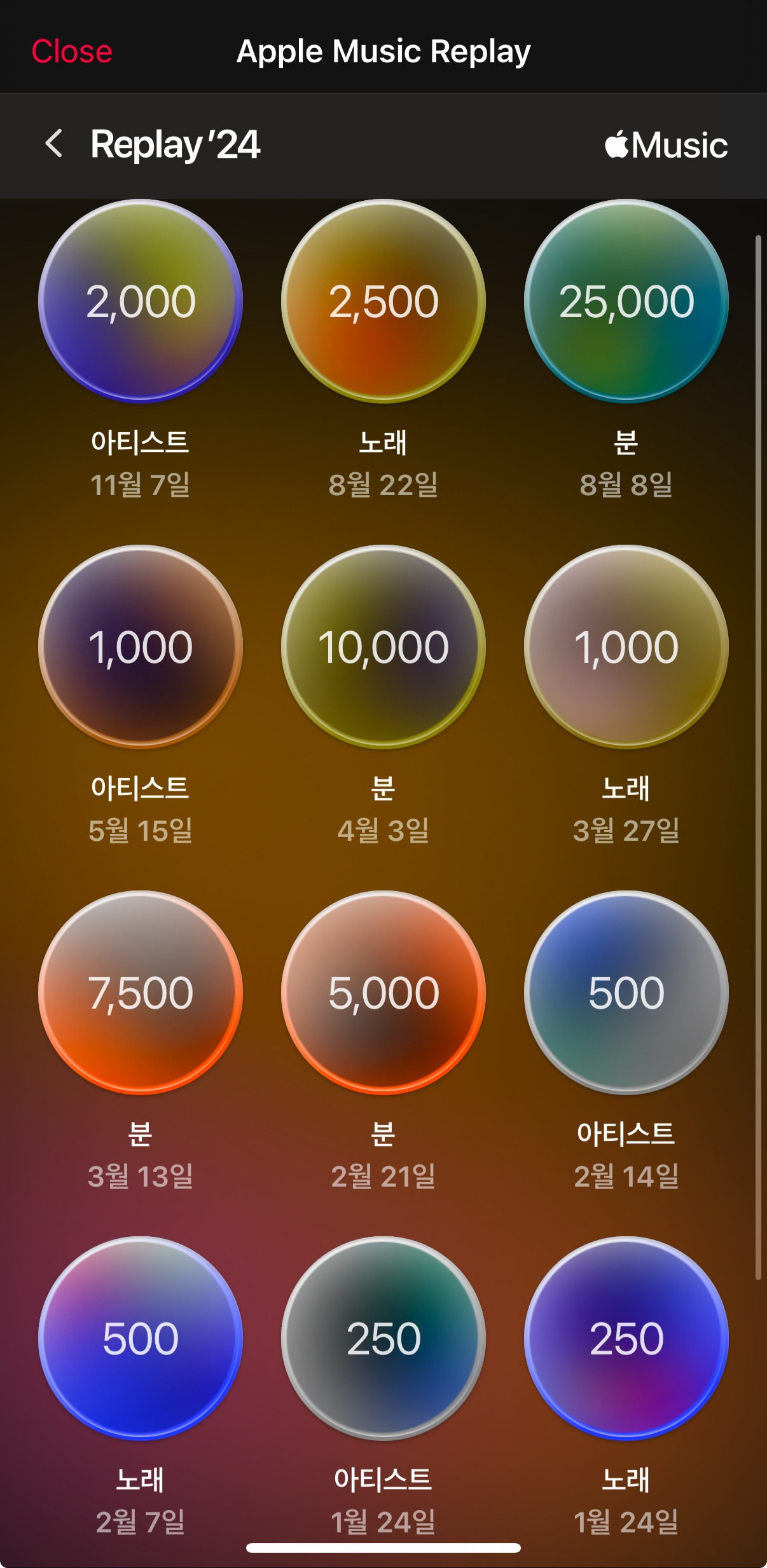Select the 7,500 분 milestone from 3월 13일
Viewport: 767px width, 1568px height.
click(141, 993)
